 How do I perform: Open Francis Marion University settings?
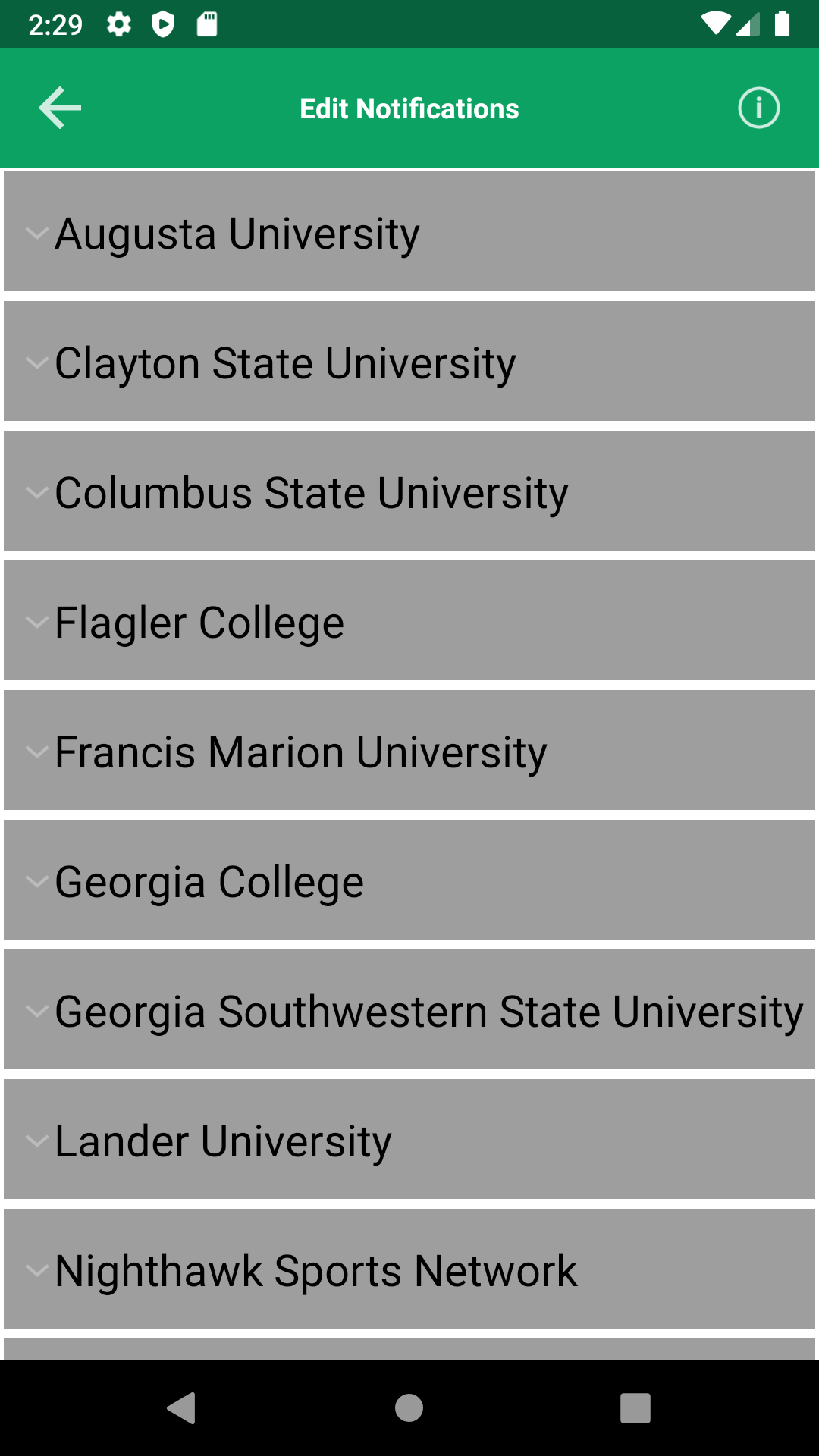click(x=409, y=751)
